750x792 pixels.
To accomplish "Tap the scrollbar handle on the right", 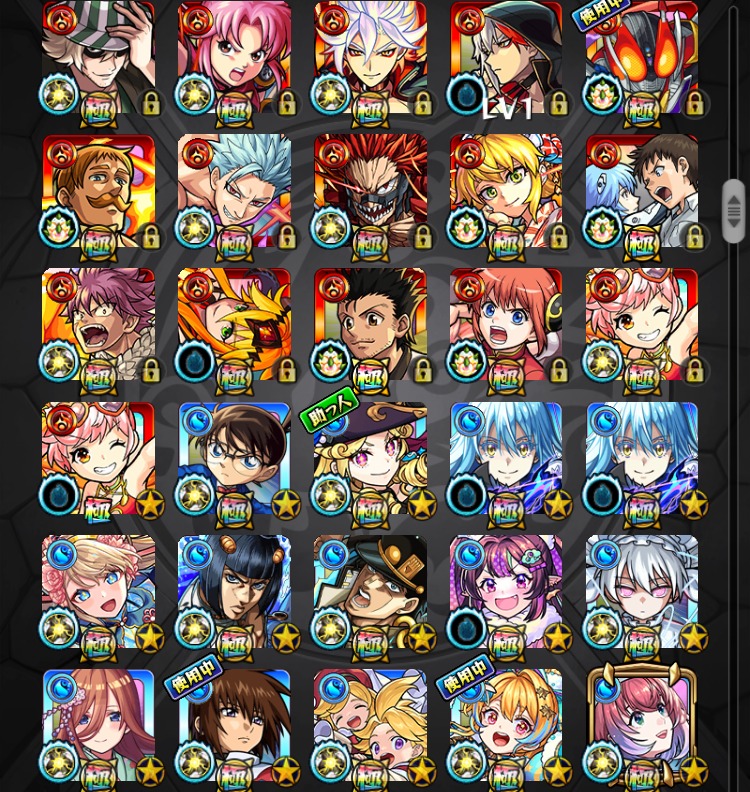I will (733, 211).
